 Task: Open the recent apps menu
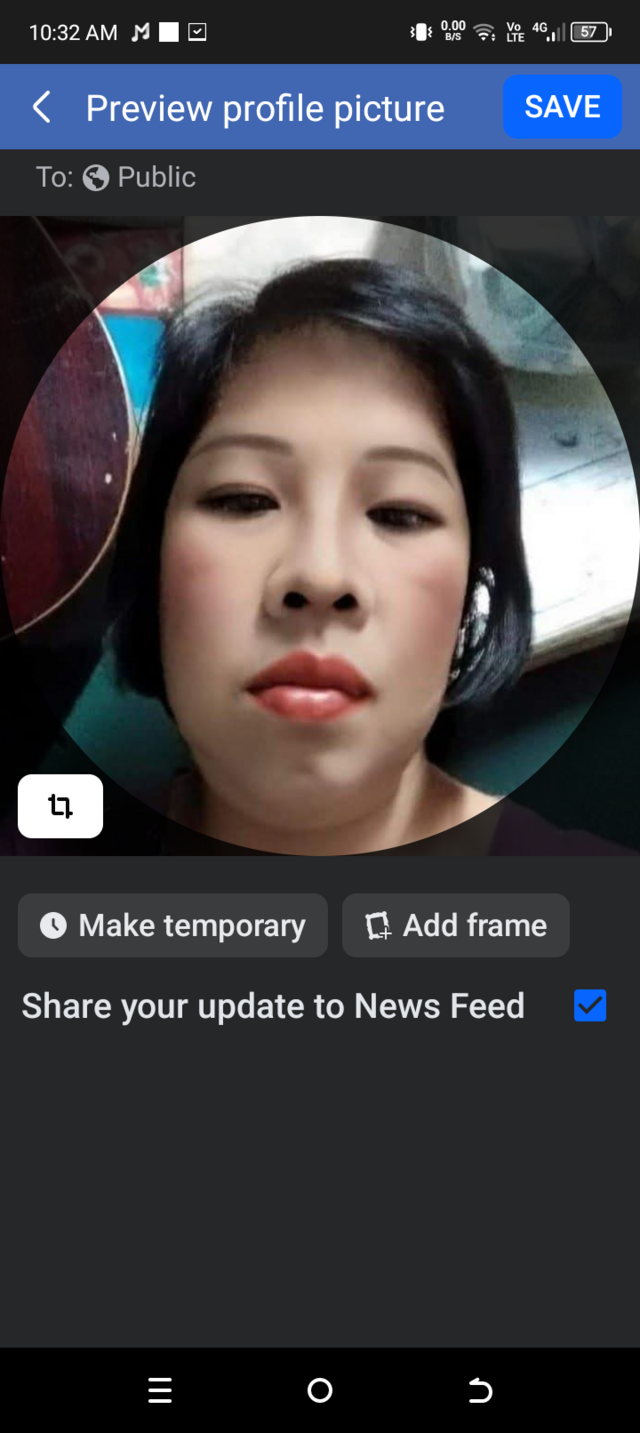click(160, 1390)
